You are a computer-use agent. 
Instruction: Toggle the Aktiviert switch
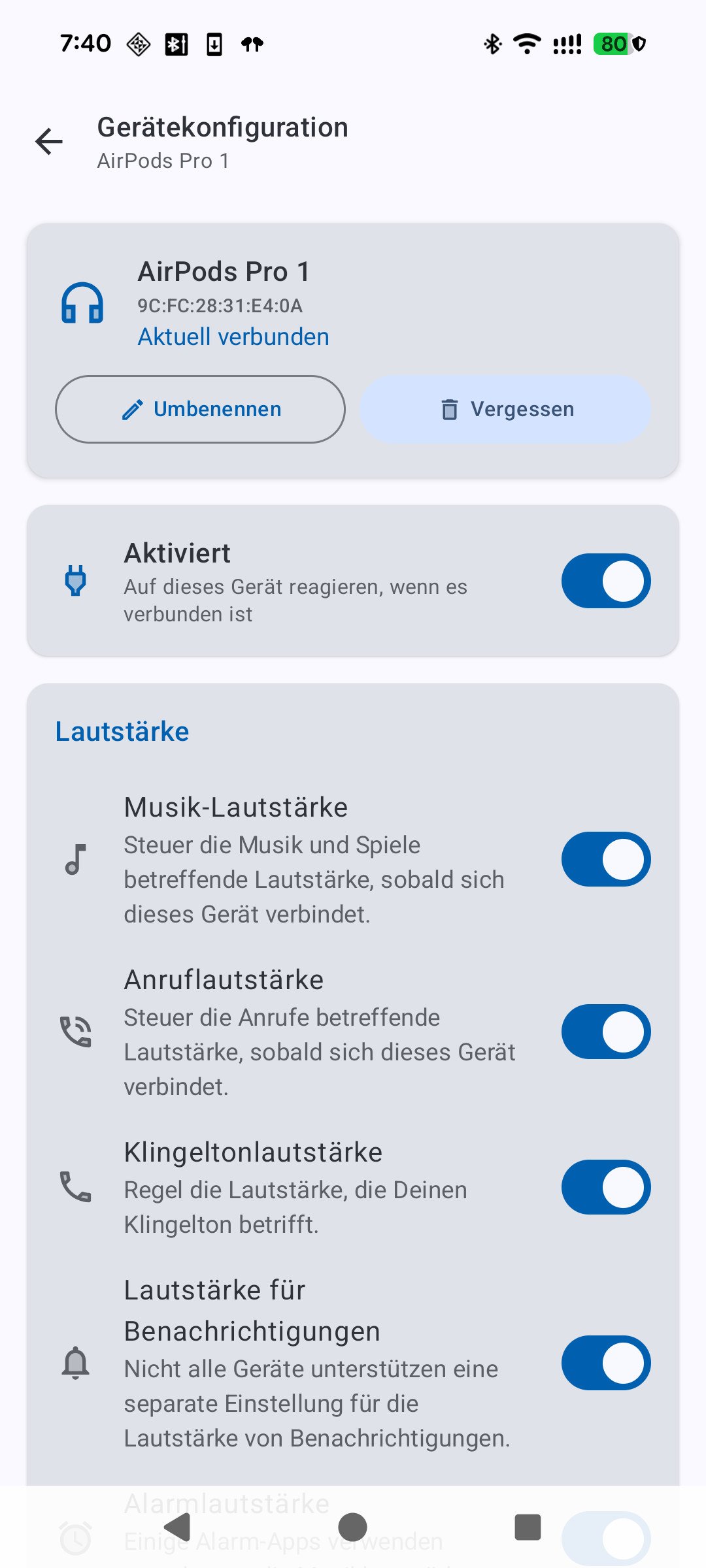pos(605,581)
